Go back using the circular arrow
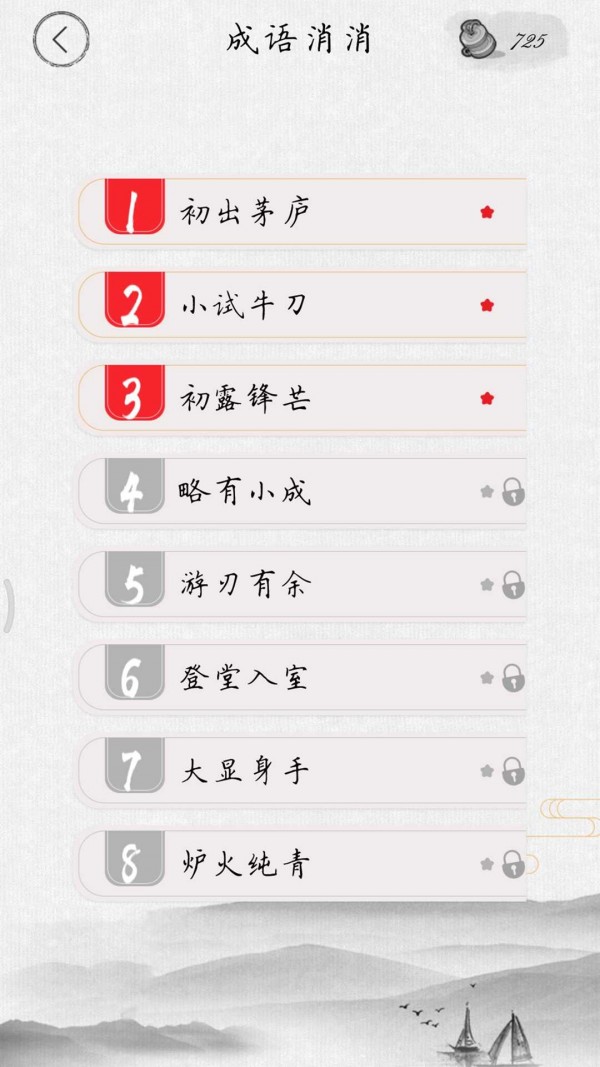Viewport: 600px width, 1067px height. 61,40
